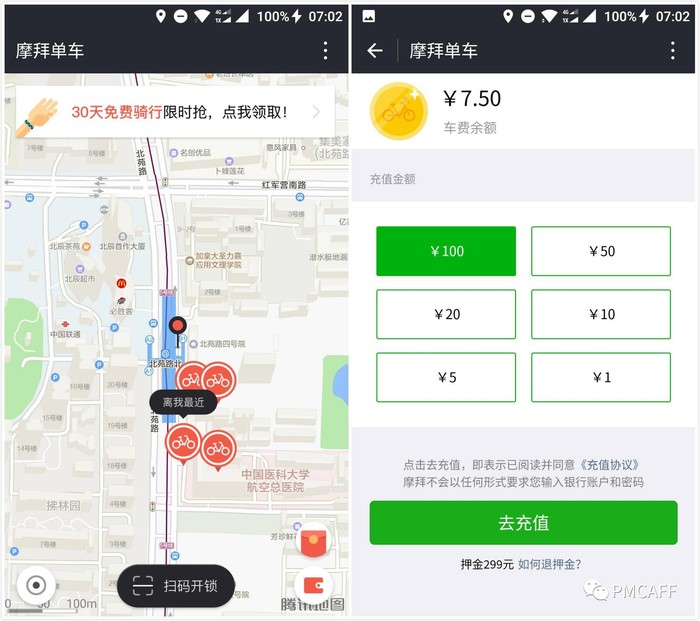Recenter map on my location

point(37,585)
